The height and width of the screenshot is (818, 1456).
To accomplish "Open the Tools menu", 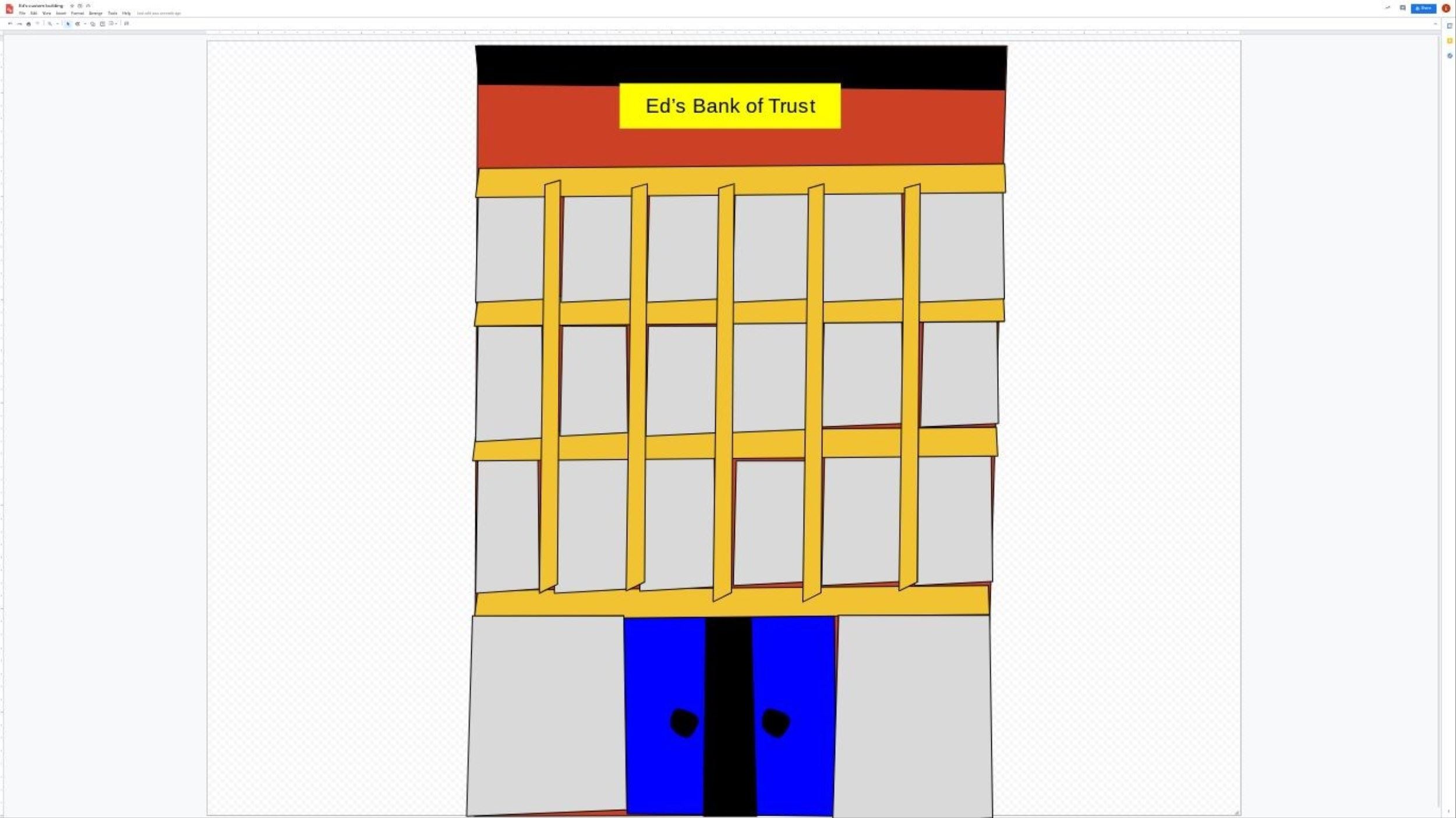I will tap(112, 13).
